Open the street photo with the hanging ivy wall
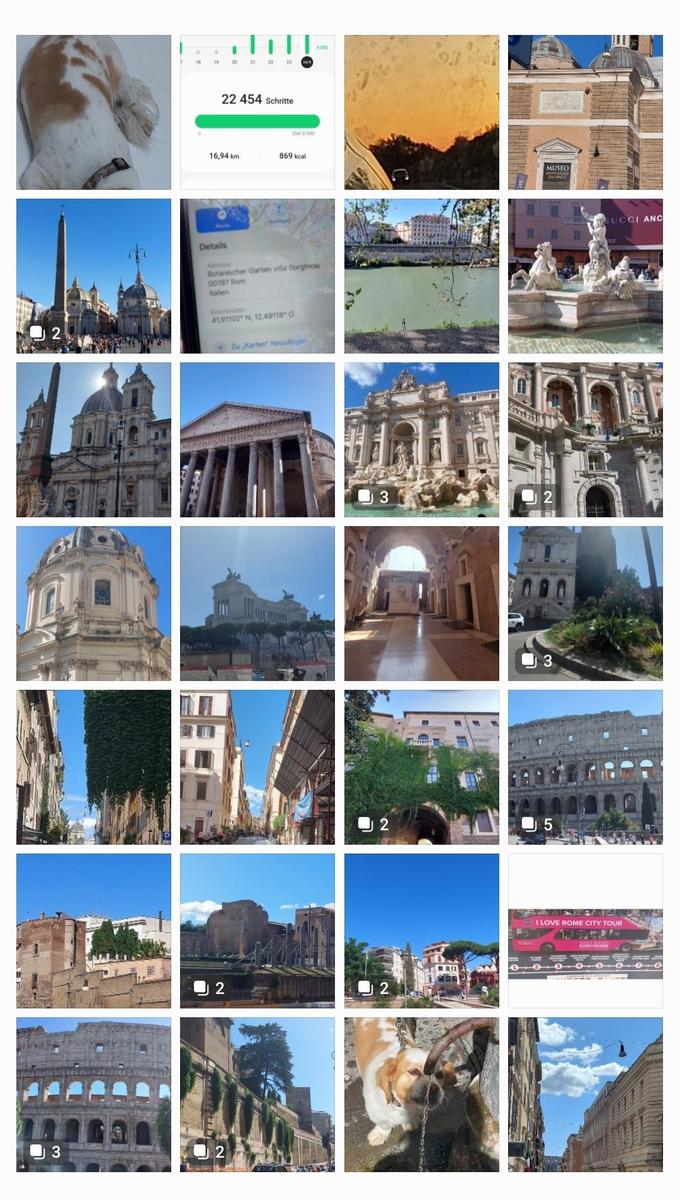This screenshot has height=1200, width=680. coord(93,768)
